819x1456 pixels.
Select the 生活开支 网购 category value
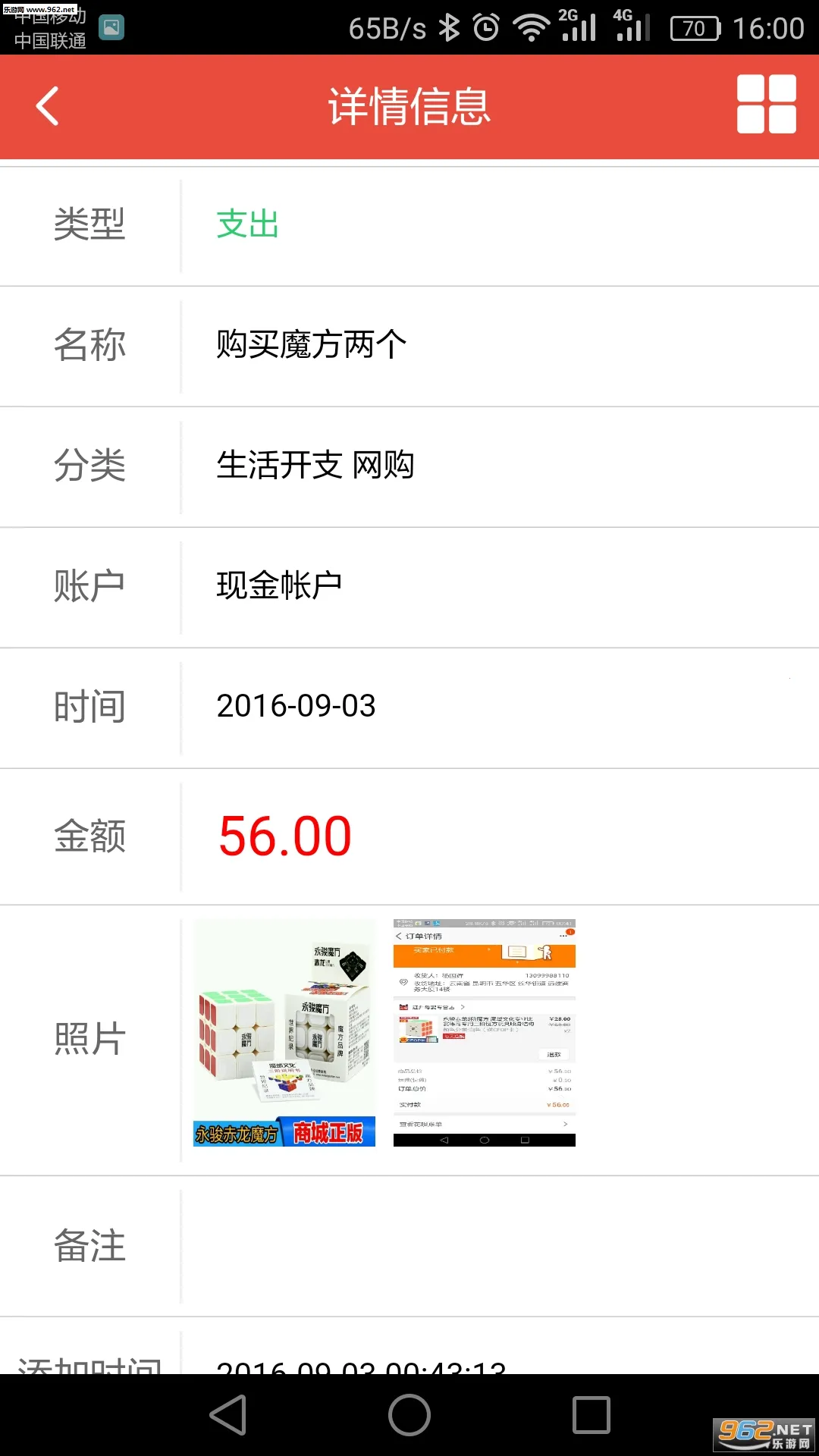[x=315, y=466]
